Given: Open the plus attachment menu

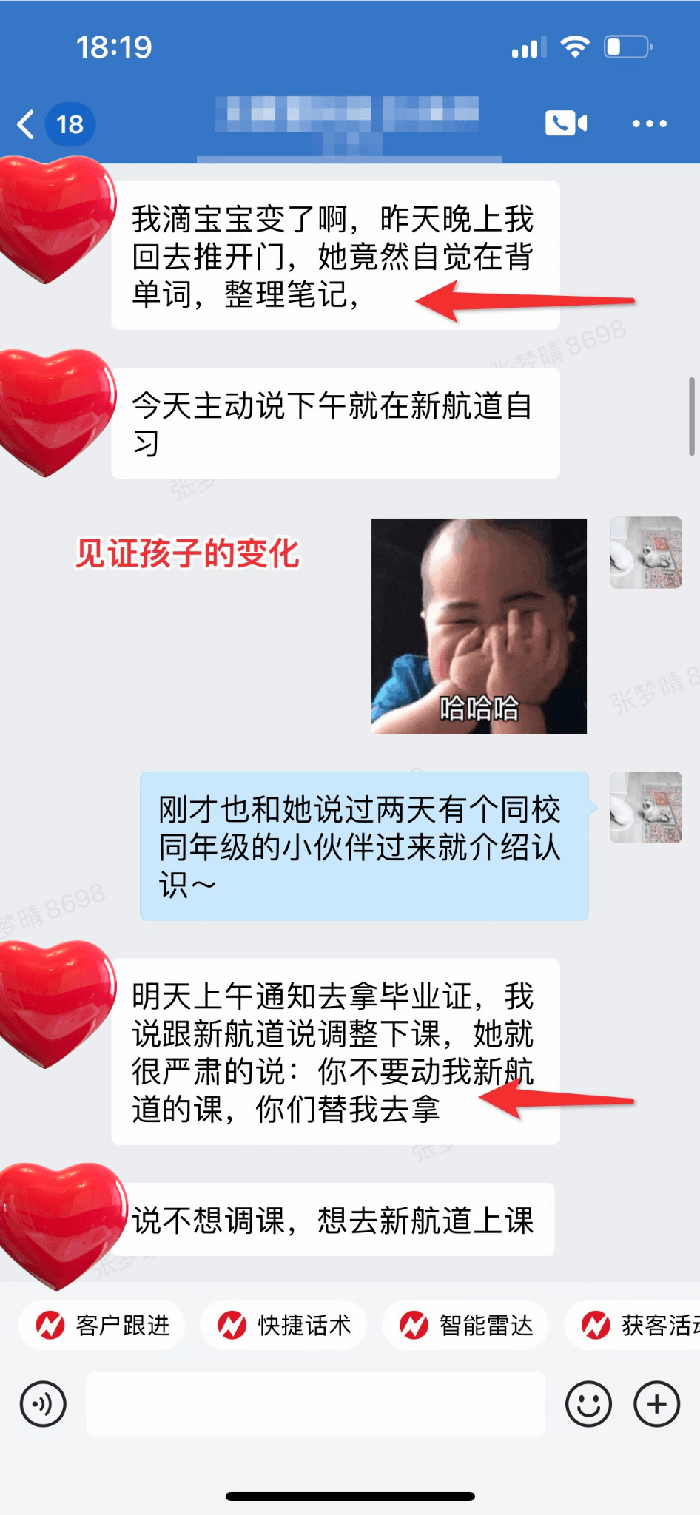Looking at the screenshot, I should point(657,1404).
